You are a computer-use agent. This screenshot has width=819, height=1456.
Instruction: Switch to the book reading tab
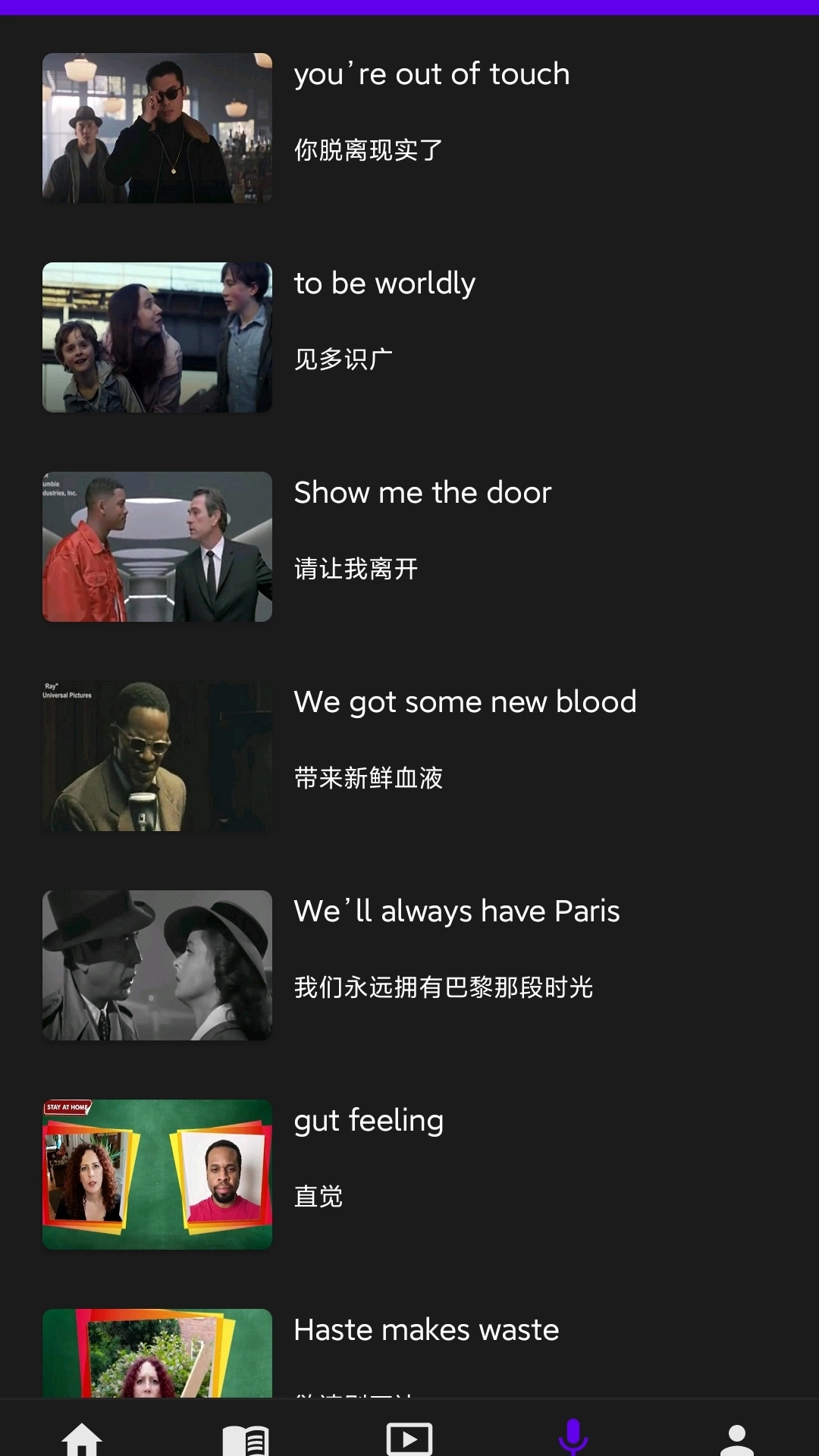(x=246, y=1437)
